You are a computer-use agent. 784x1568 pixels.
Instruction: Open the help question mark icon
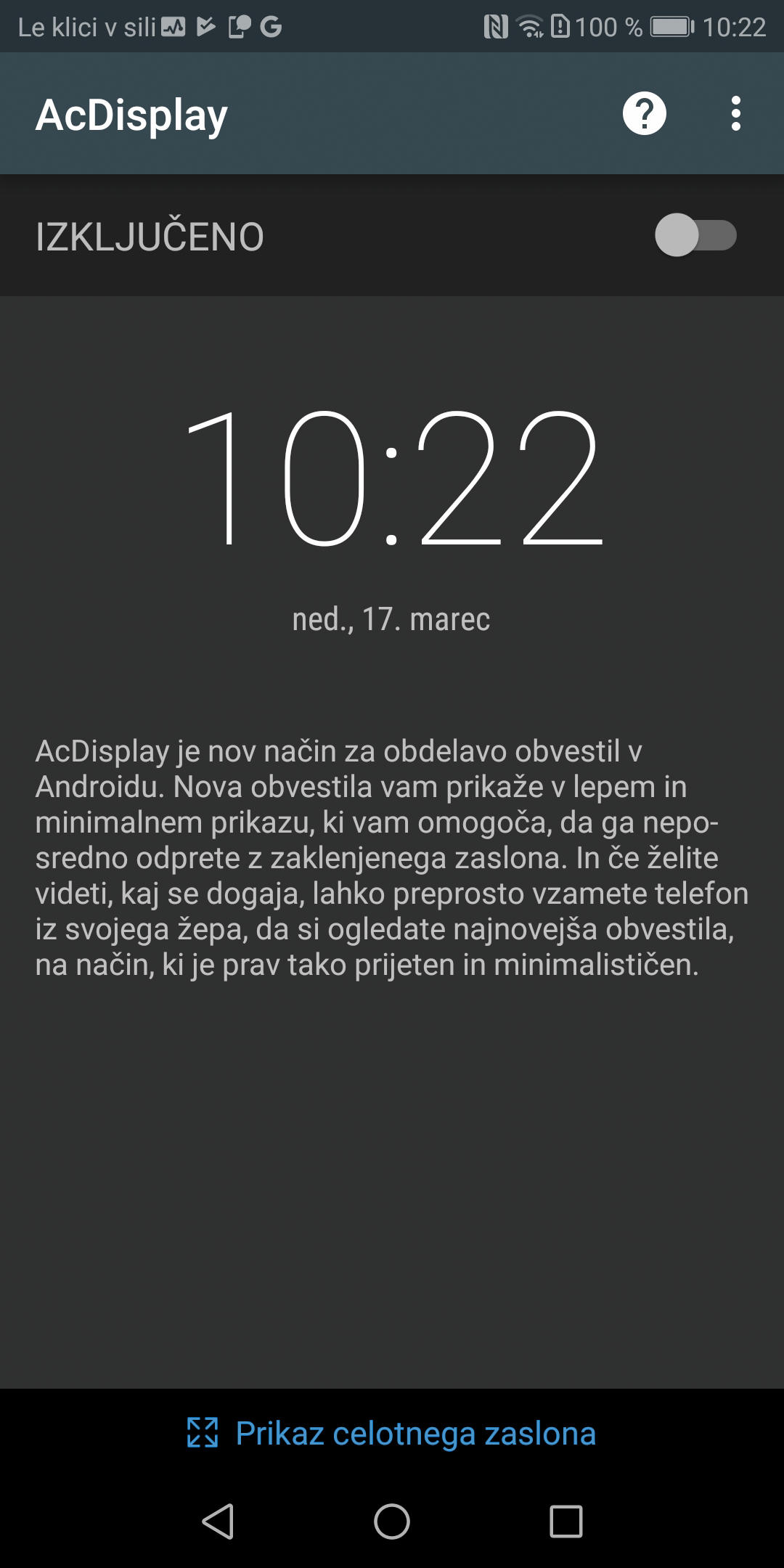pos(644,114)
